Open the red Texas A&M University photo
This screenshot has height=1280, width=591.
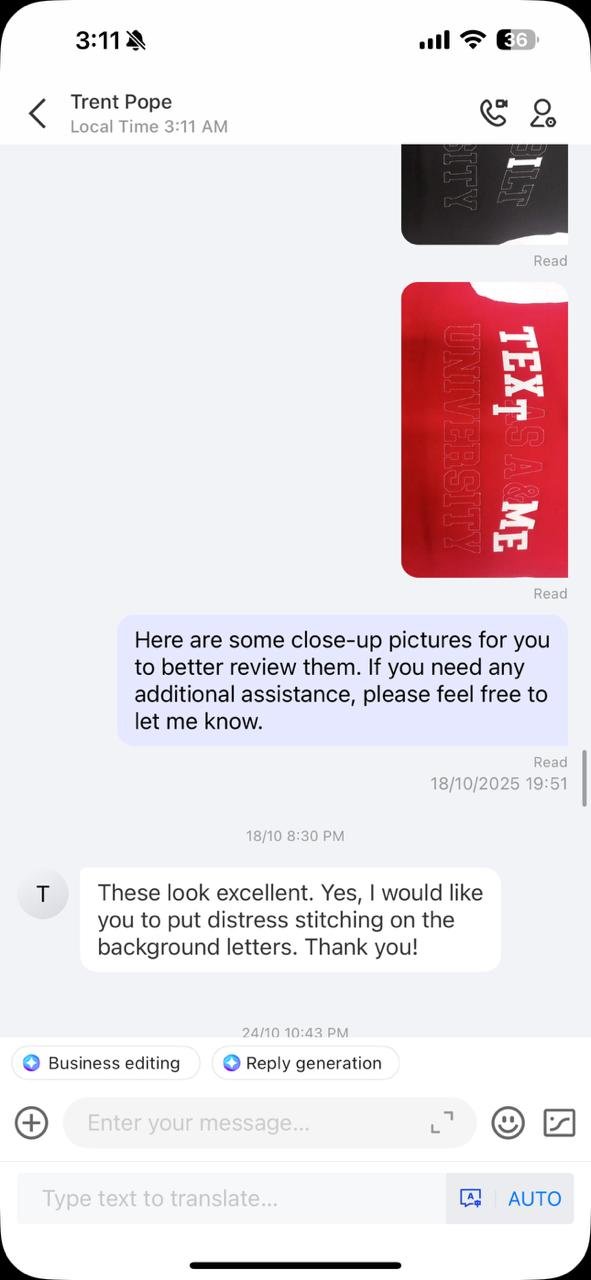click(484, 430)
